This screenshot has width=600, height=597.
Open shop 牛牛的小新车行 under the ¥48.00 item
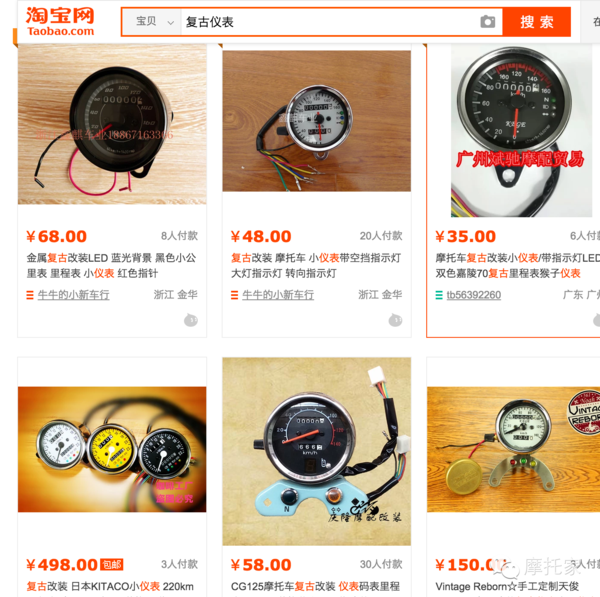(x=277, y=295)
